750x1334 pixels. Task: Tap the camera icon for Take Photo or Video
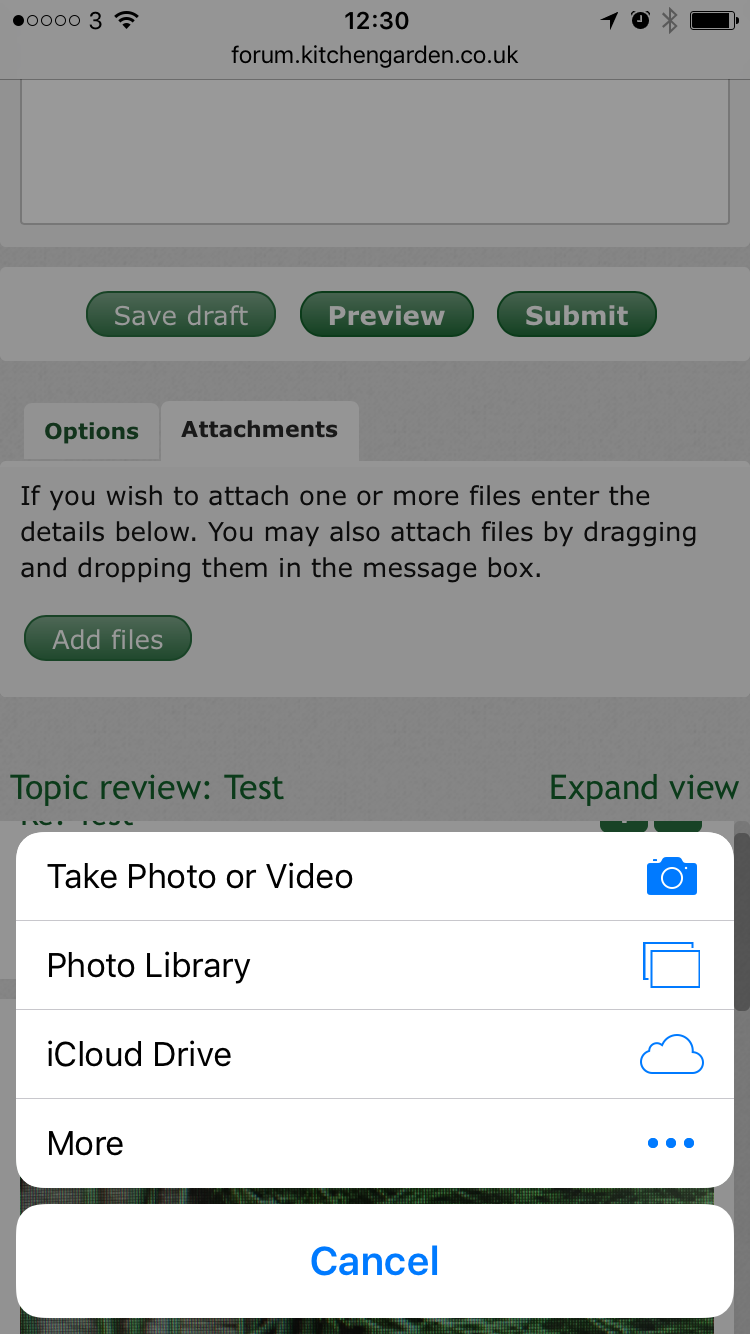pyautogui.click(x=671, y=876)
